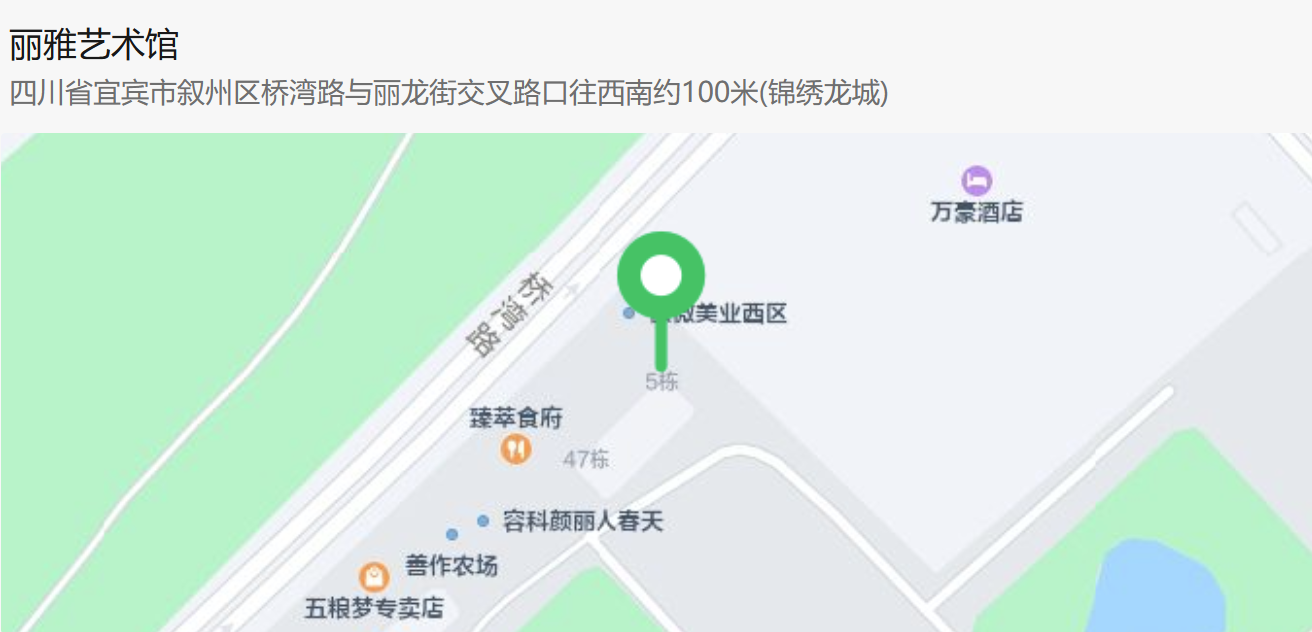Open the 丽雅艺术馆 location details

(x=95, y=47)
